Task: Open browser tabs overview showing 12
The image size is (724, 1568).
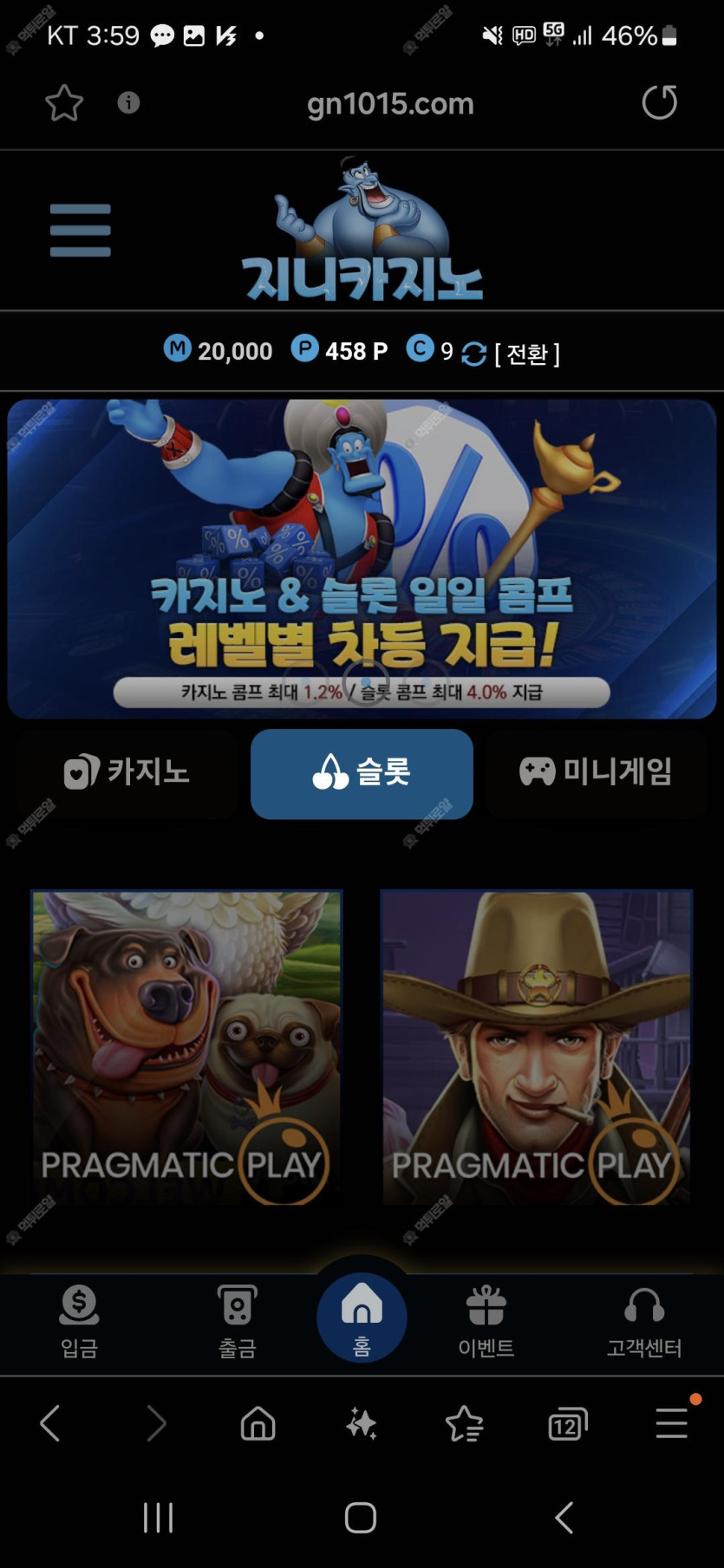Action: 567,1423
